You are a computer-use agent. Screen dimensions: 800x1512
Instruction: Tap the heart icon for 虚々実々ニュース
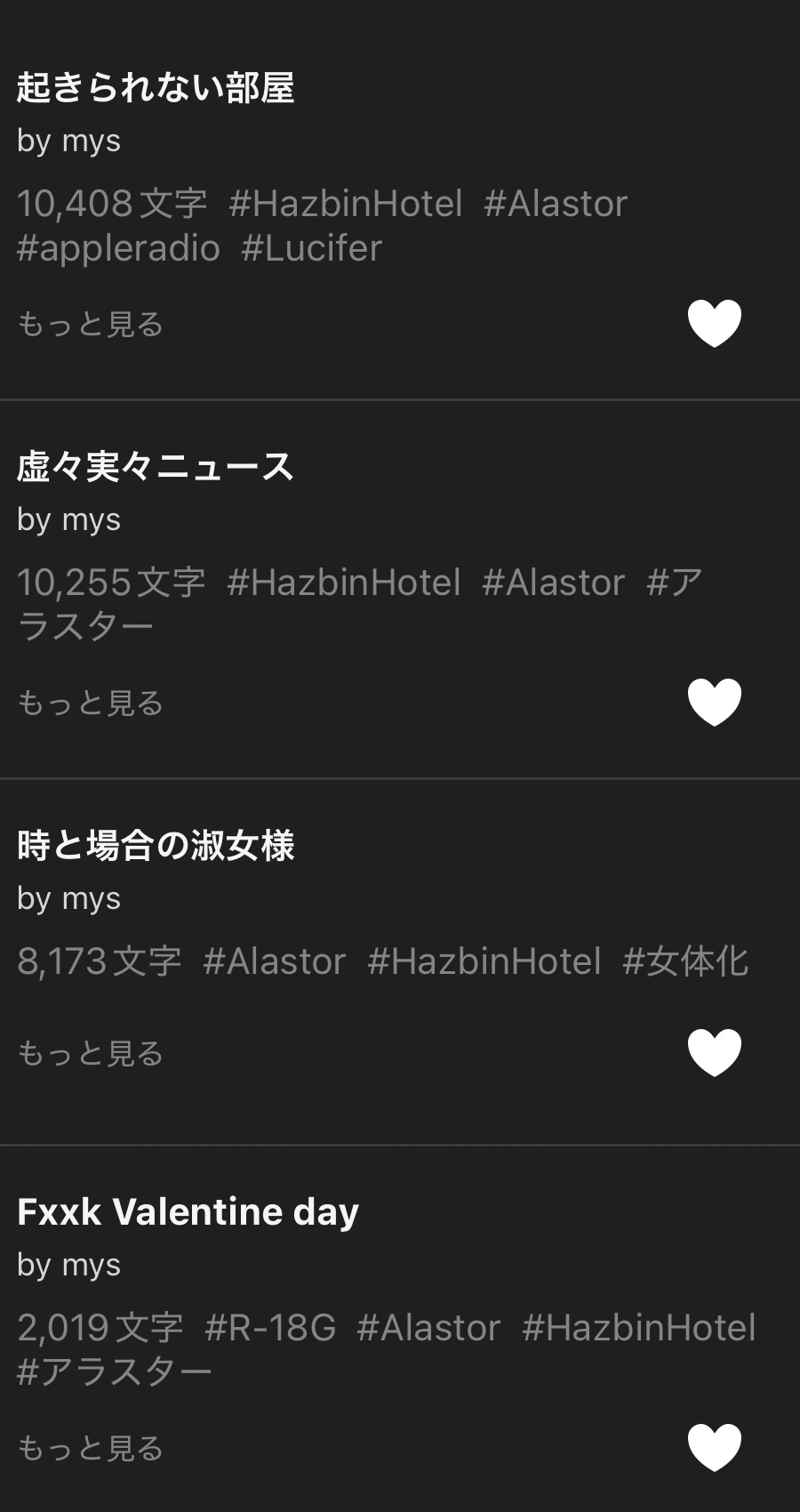point(715,703)
